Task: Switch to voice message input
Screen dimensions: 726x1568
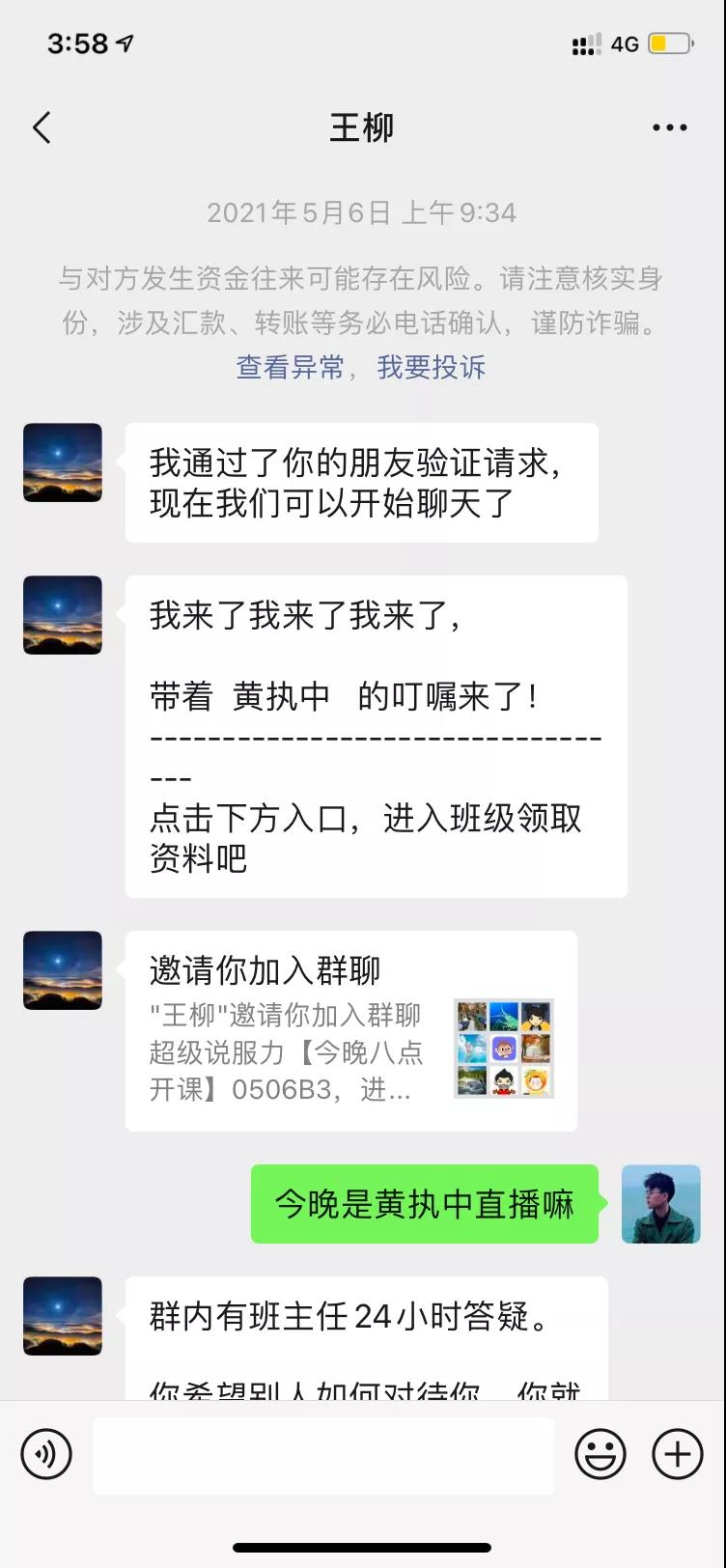Action: tap(46, 1453)
